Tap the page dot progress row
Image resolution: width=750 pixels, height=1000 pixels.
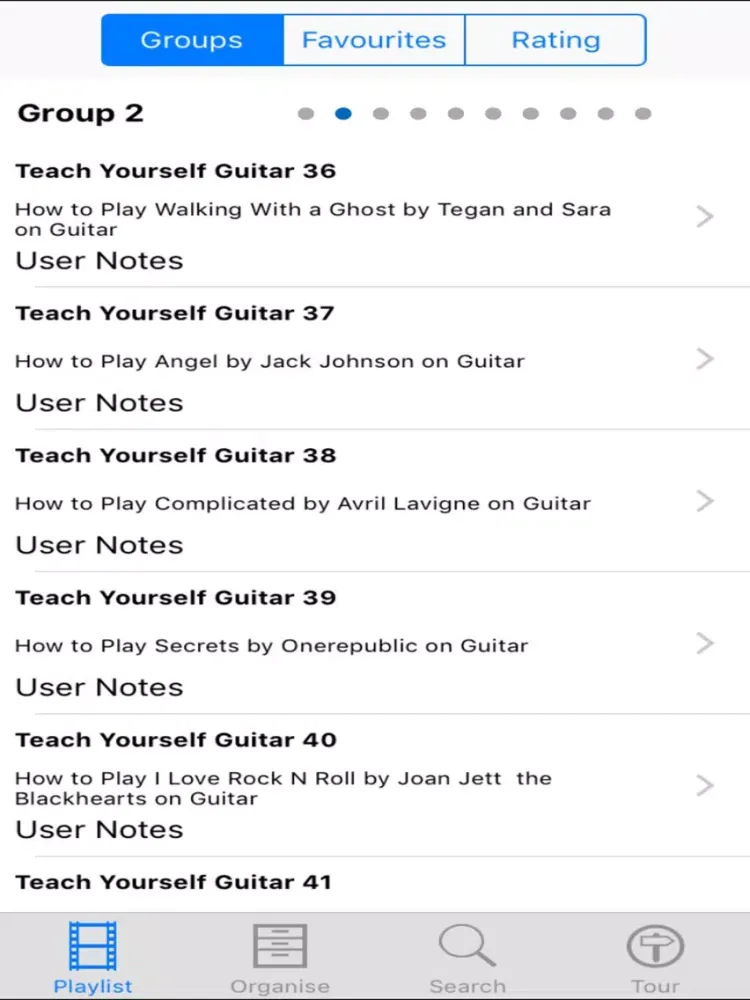475,114
